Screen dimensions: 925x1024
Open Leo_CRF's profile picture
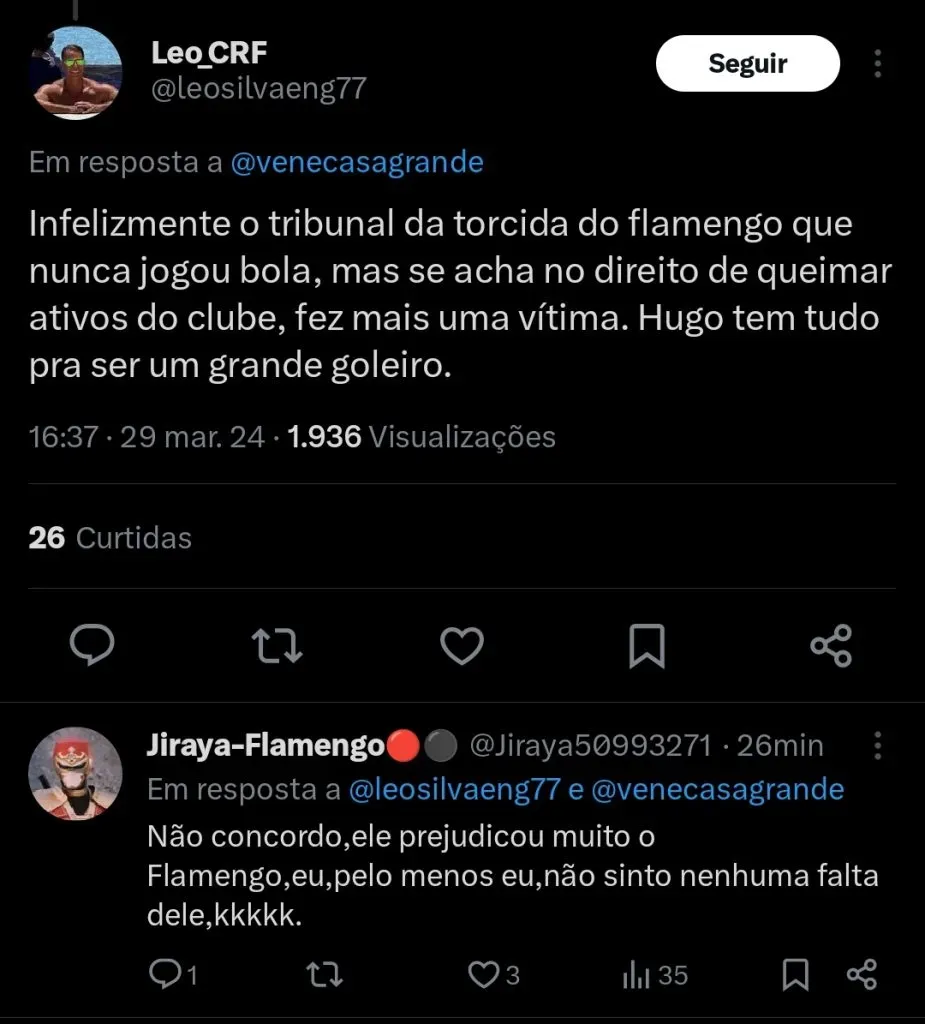pos(77,73)
